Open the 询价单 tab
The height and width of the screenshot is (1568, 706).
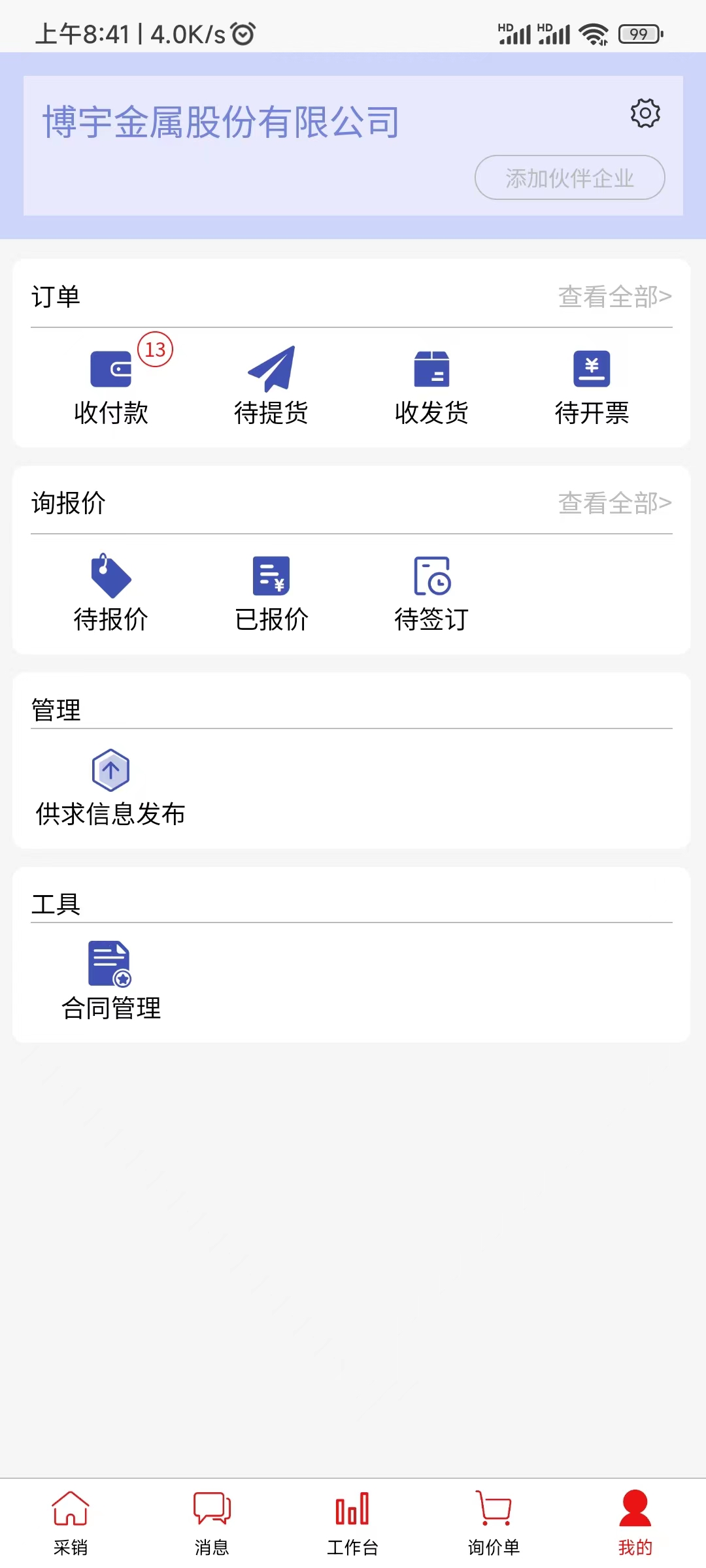coord(494,1522)
